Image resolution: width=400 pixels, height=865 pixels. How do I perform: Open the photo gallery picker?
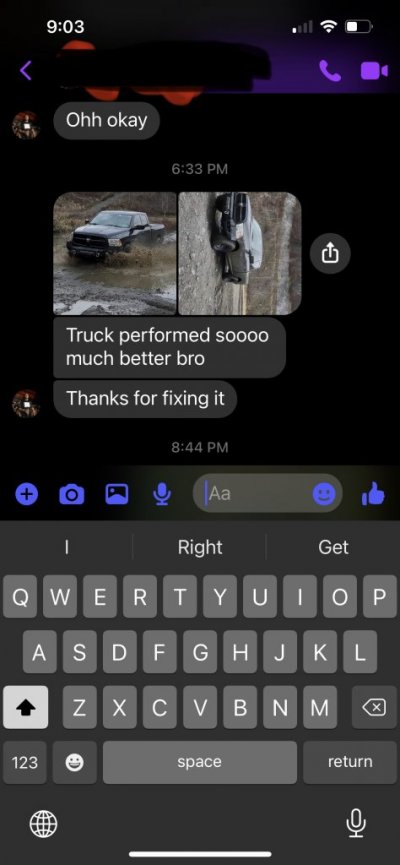[117, 494]
